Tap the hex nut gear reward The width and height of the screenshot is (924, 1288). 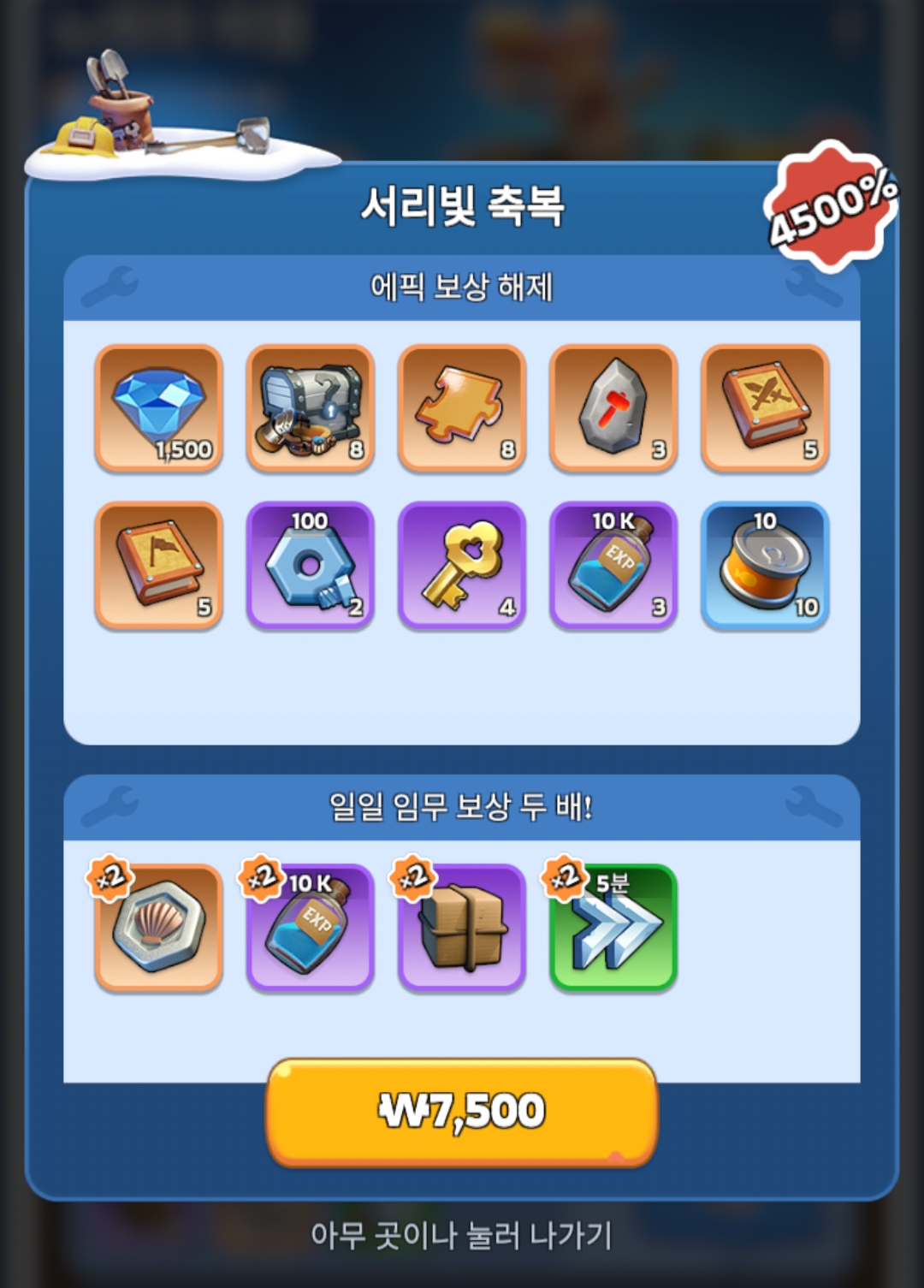pos(311,565)
